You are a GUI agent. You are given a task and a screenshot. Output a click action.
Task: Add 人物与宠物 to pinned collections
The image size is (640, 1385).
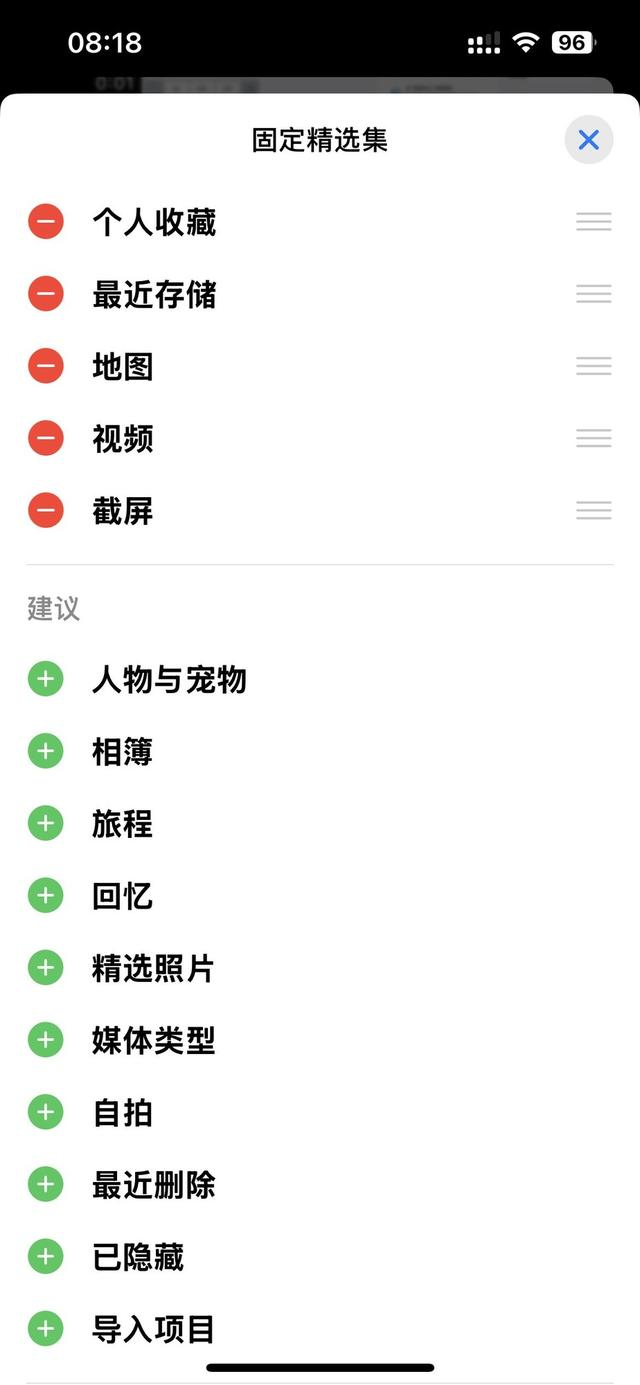click(x=46, y=679)
